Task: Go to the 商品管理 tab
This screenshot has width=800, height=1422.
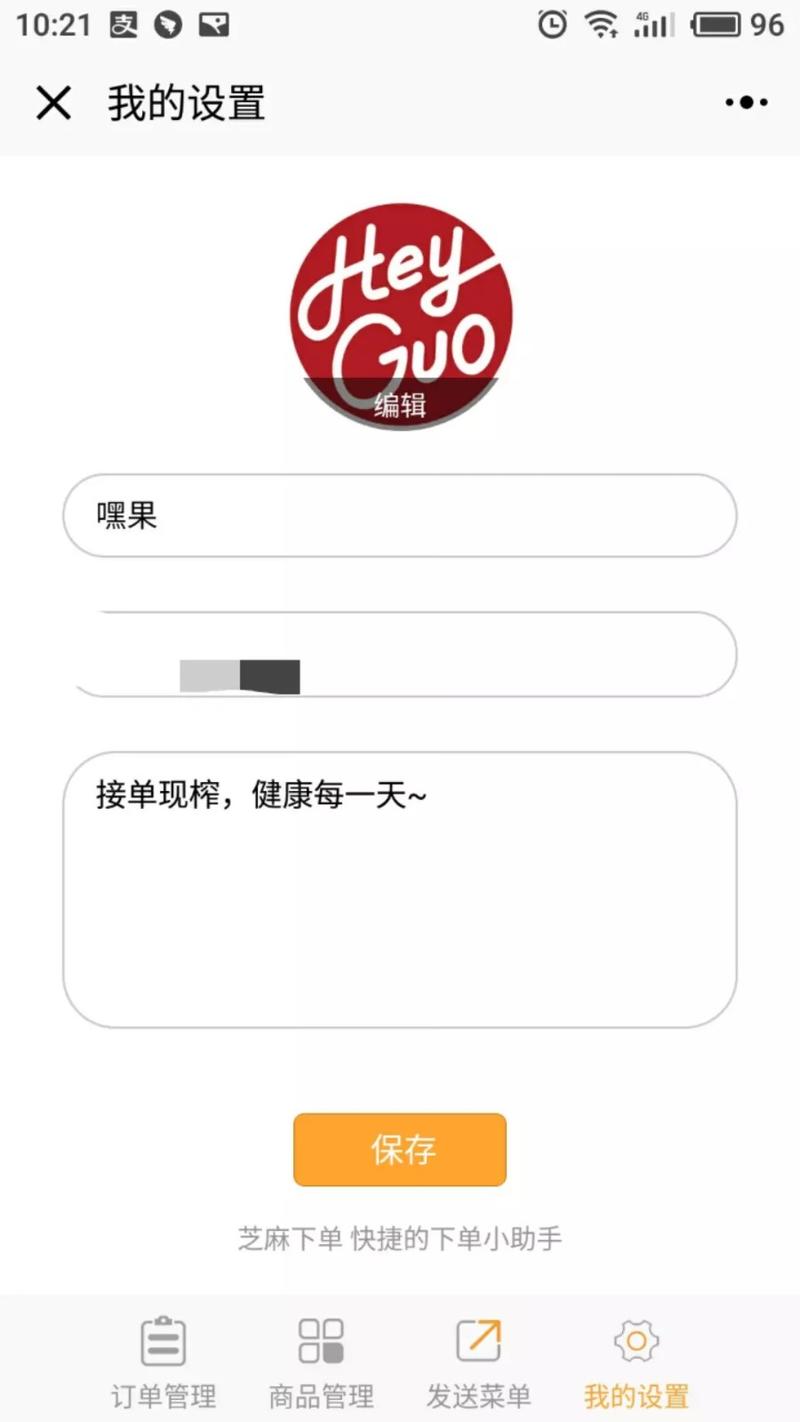Action: coord(321,1361)
